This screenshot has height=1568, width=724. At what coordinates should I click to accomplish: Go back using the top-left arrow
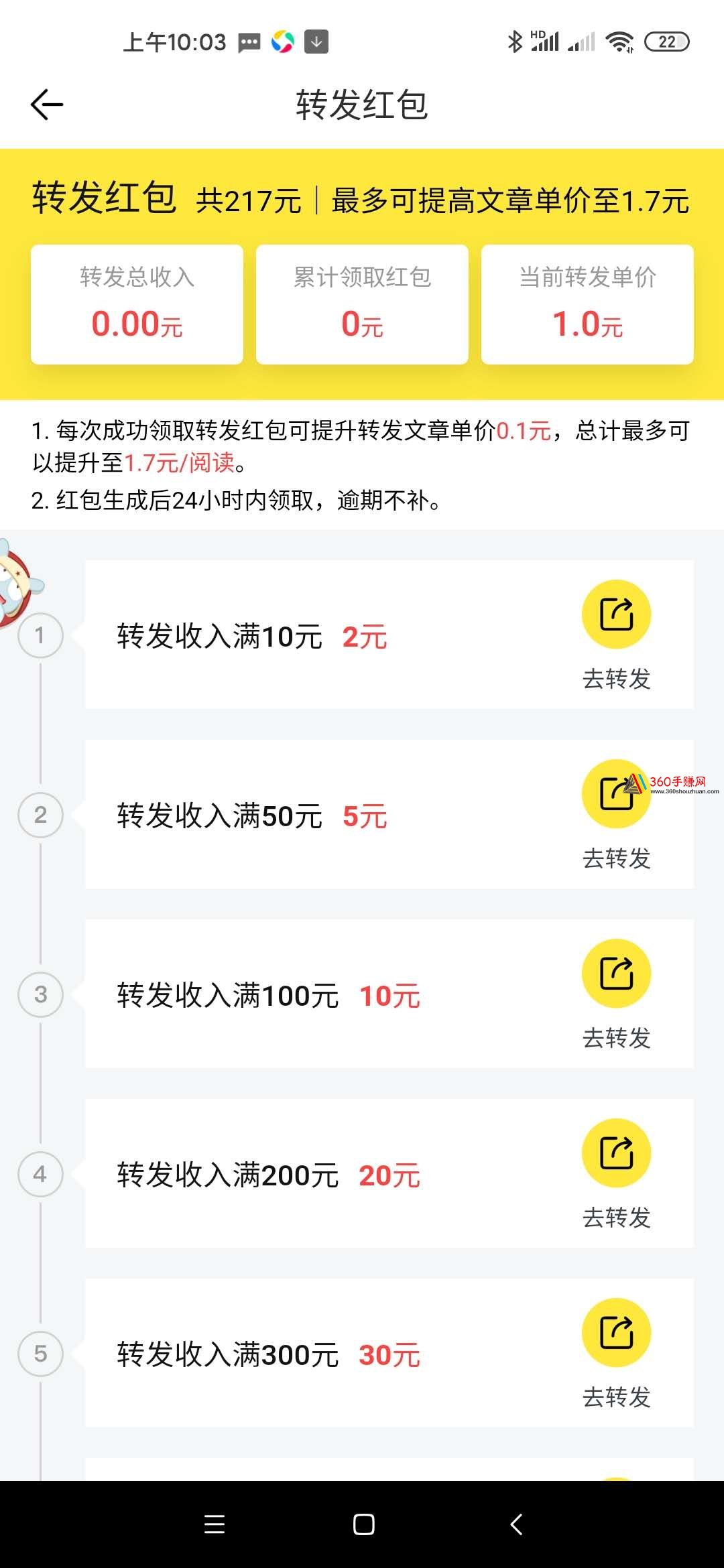click(x=47, y=105)
